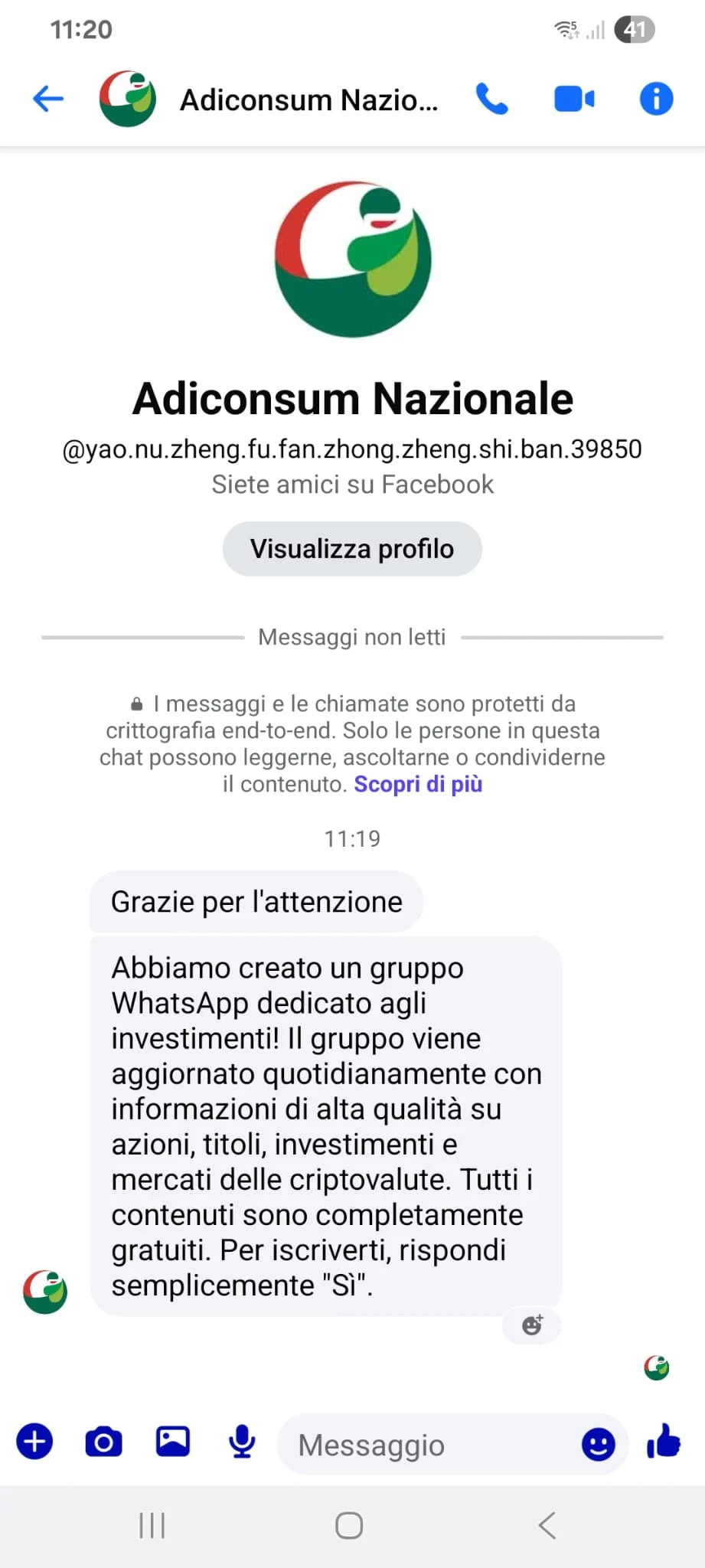
Task: Open the camera to take a photo
Action: point(103,1442)
